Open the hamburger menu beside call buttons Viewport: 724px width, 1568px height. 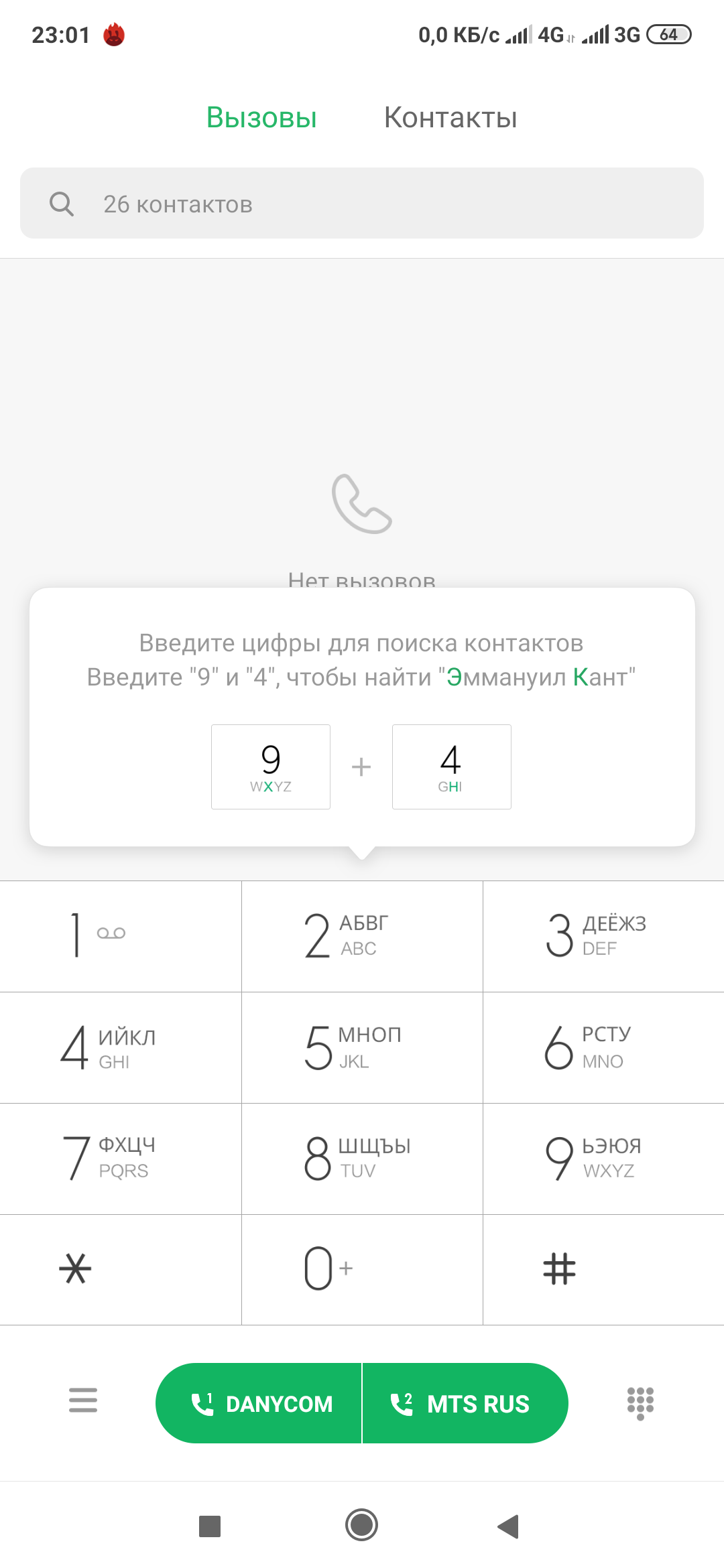[83, 1400]
